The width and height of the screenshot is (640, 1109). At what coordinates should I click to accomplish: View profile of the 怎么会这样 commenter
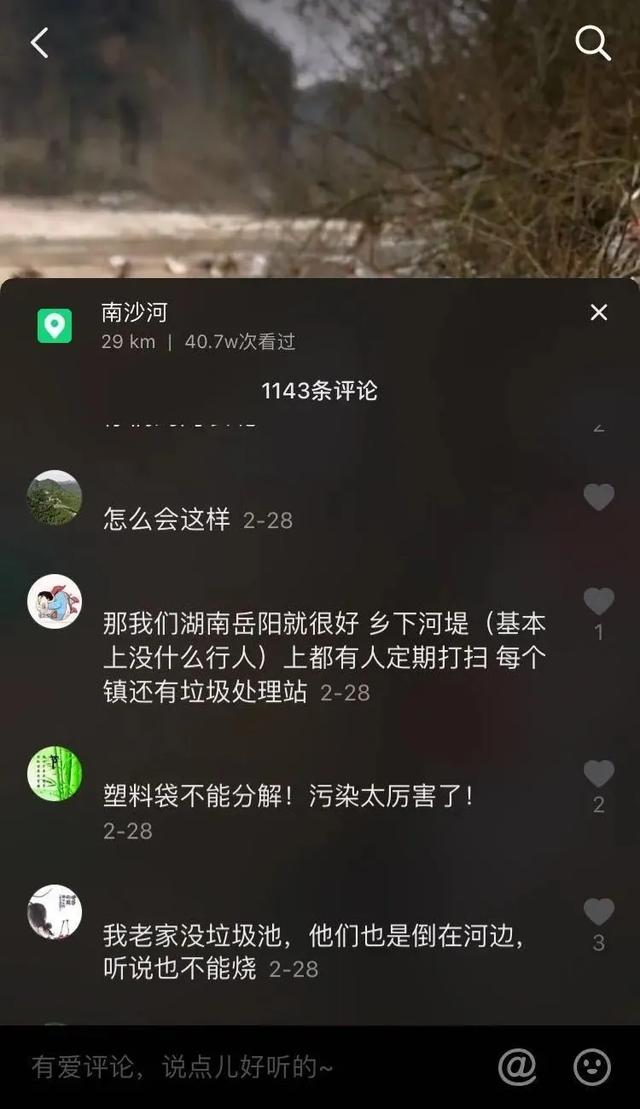pos(54,497)
